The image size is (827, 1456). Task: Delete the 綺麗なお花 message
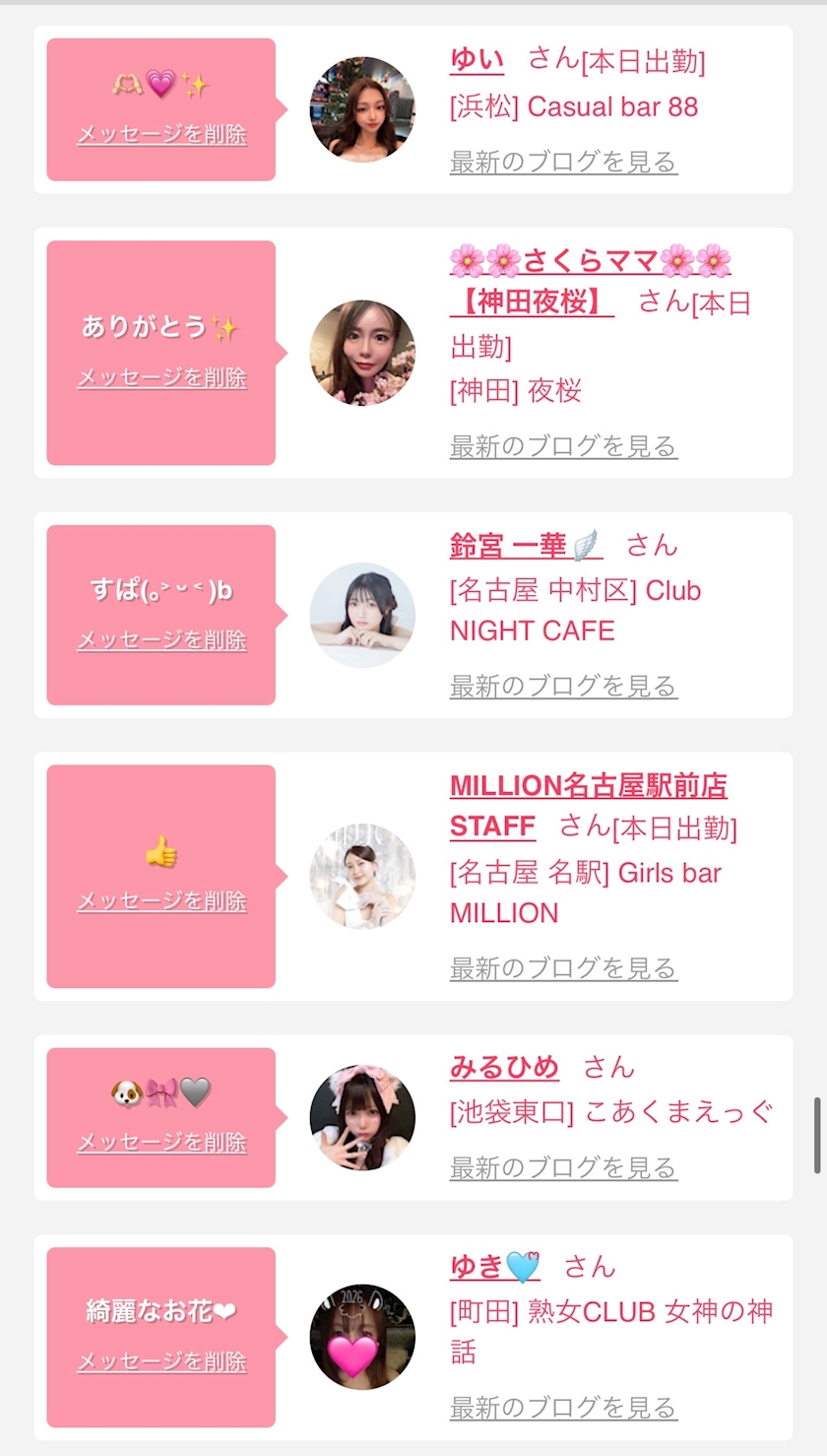coord(161,1361)
